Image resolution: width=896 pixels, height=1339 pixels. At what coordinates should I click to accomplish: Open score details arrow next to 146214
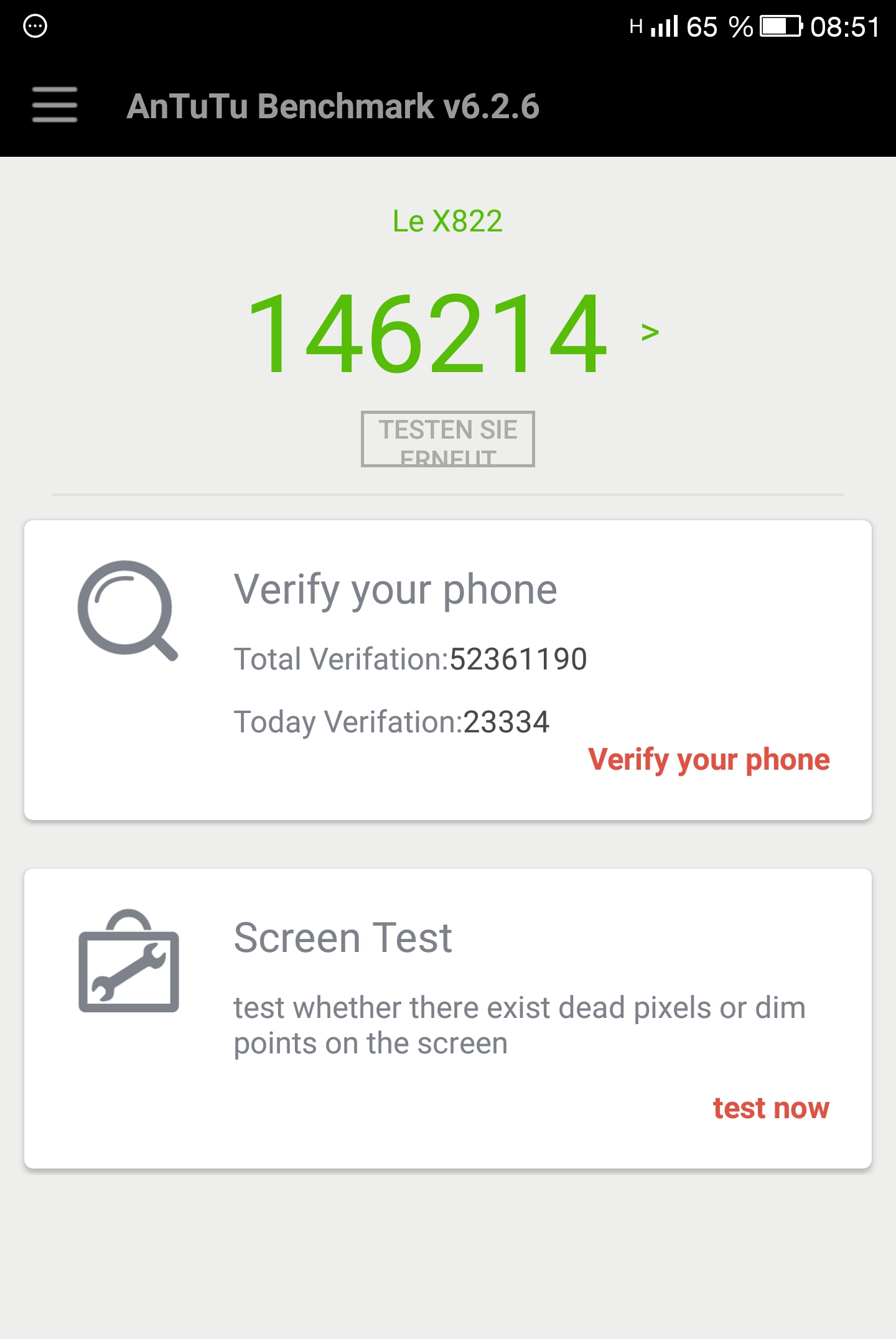tap(650, 333)
